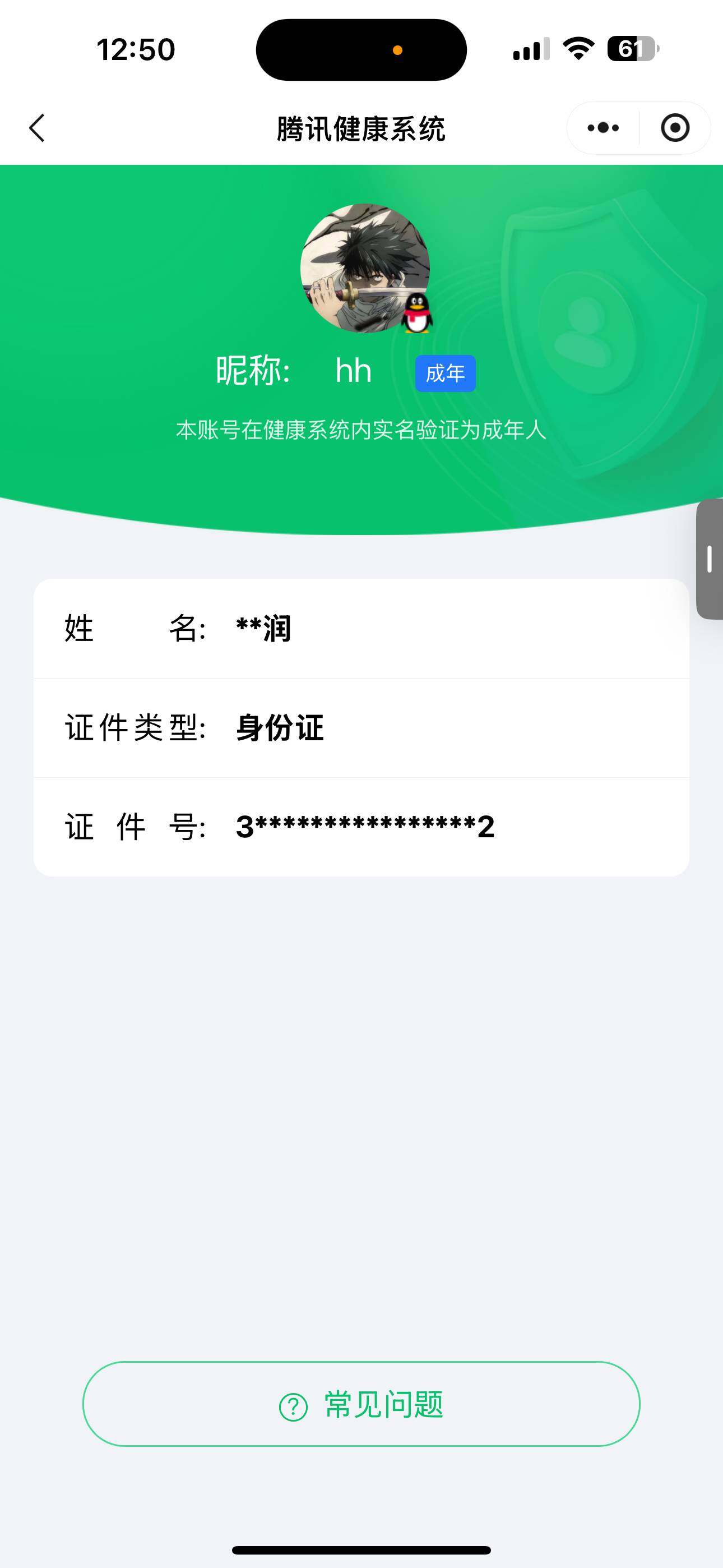Tap the cellular signal indicator
The image size is (723, 1568).
[x=527, y=50]
